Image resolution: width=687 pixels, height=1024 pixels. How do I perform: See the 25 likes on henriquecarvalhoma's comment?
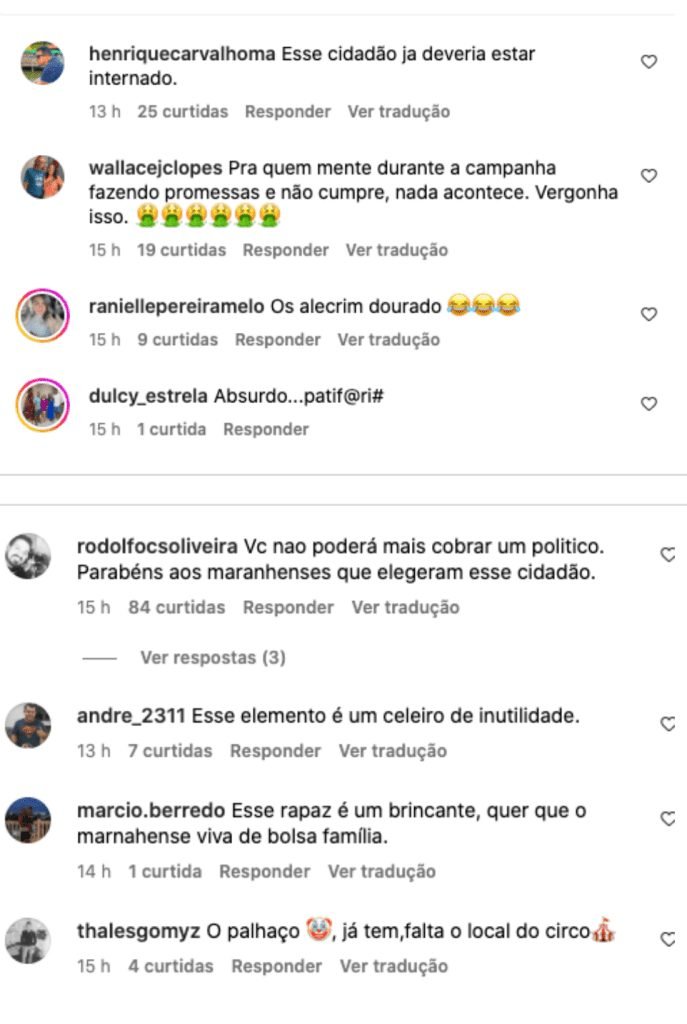click(182, 111)
